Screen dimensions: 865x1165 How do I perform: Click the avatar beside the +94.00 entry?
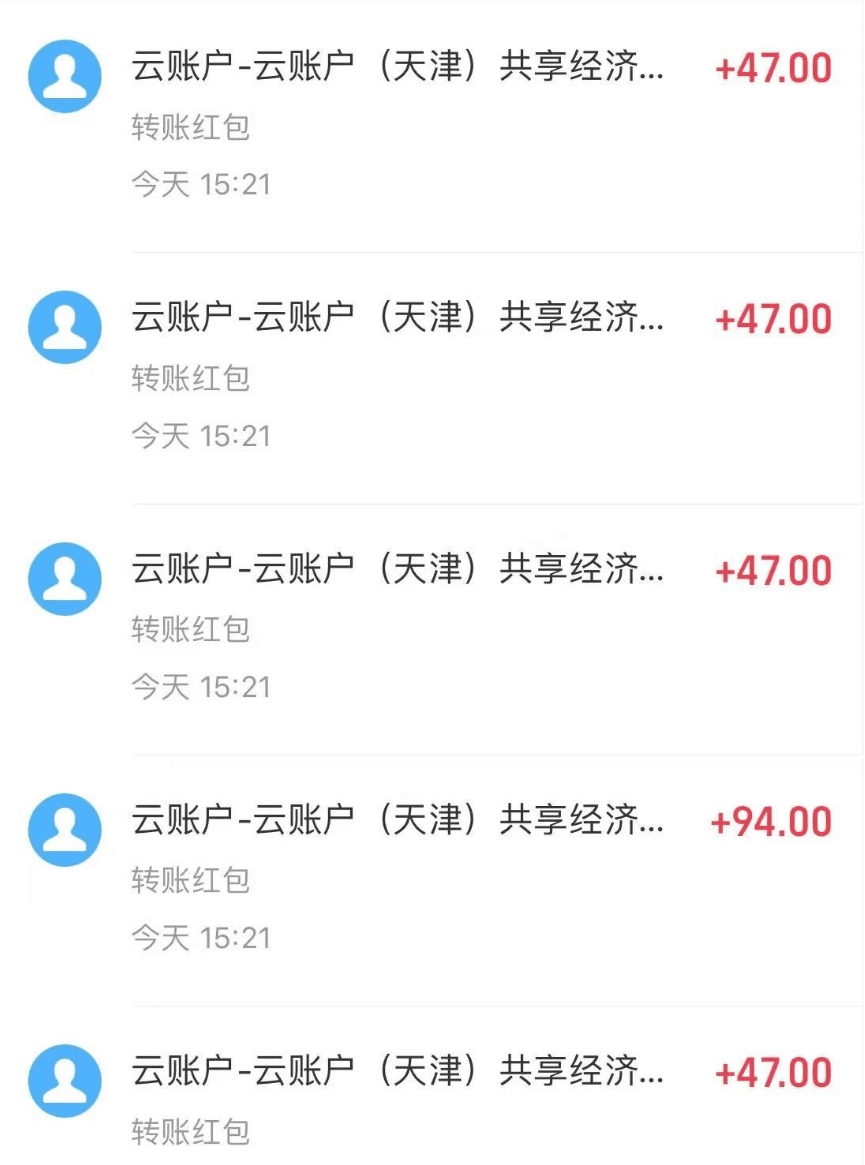[64, 829]
